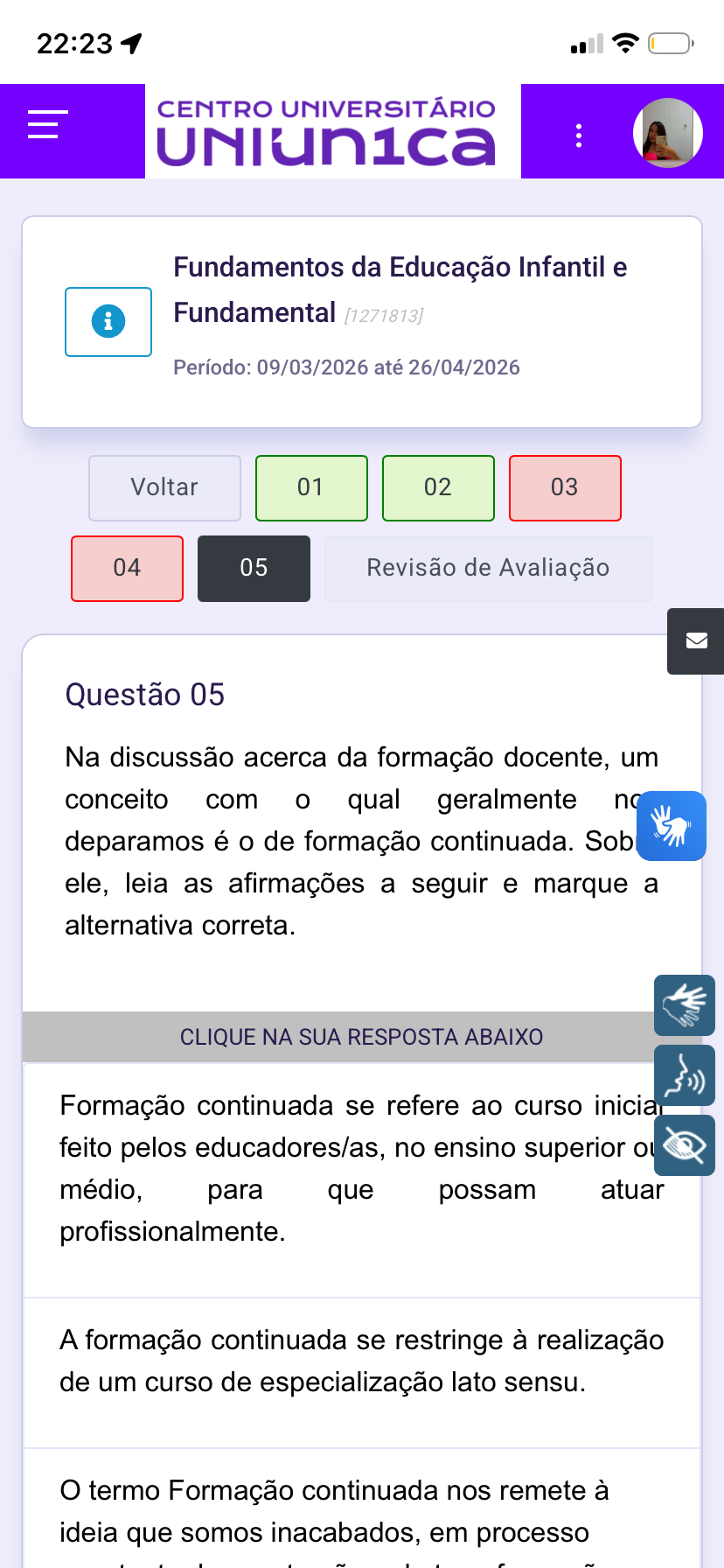
Task: Select question 05
Action: (254, 568)
